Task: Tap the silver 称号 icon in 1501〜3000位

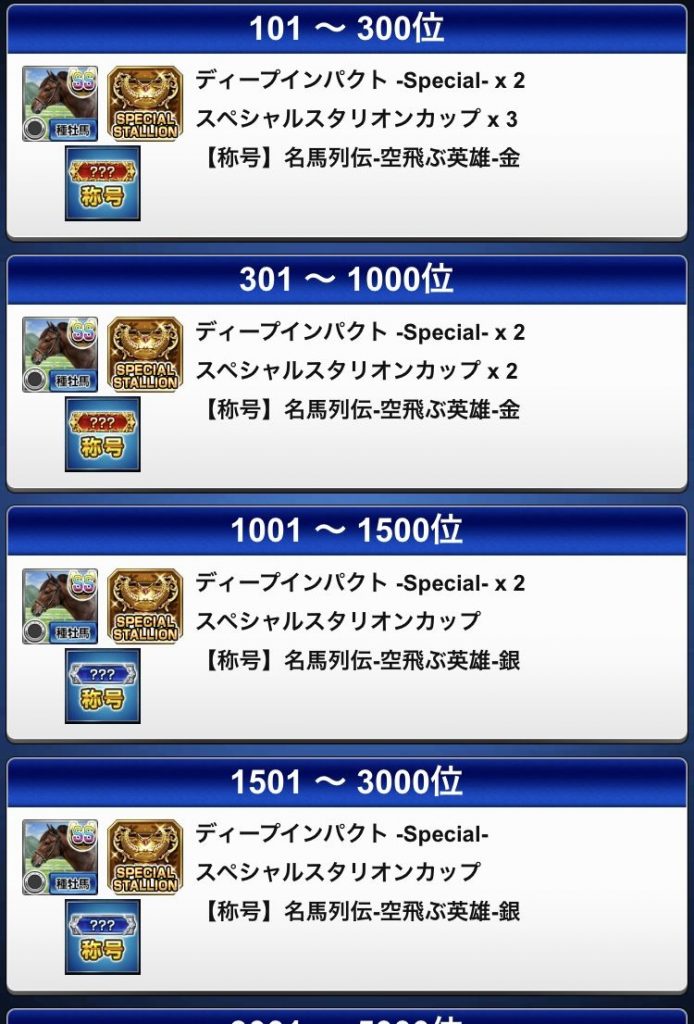Action: click(x=102, y=936)
